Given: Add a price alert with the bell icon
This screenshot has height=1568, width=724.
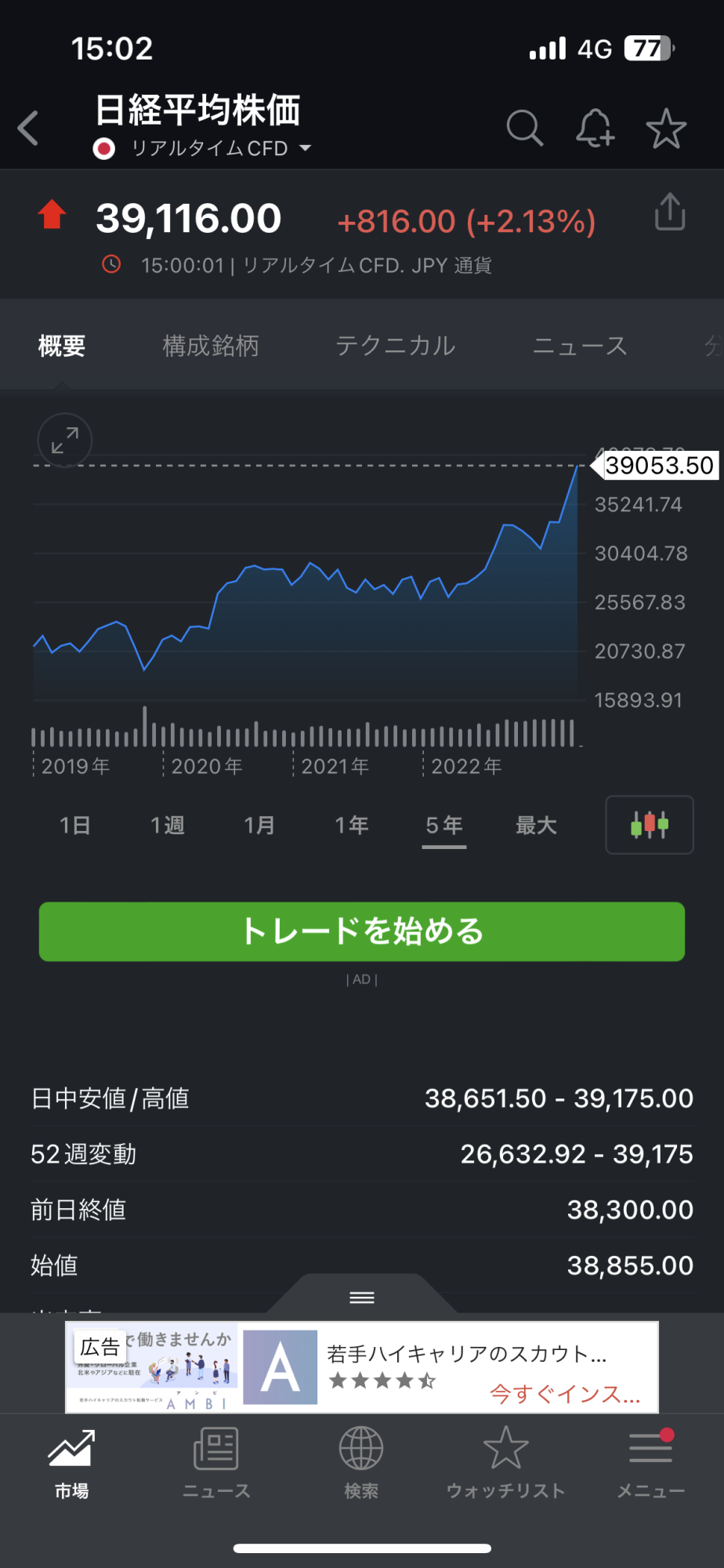Looking at the screenshot, I should coord(595,128).
